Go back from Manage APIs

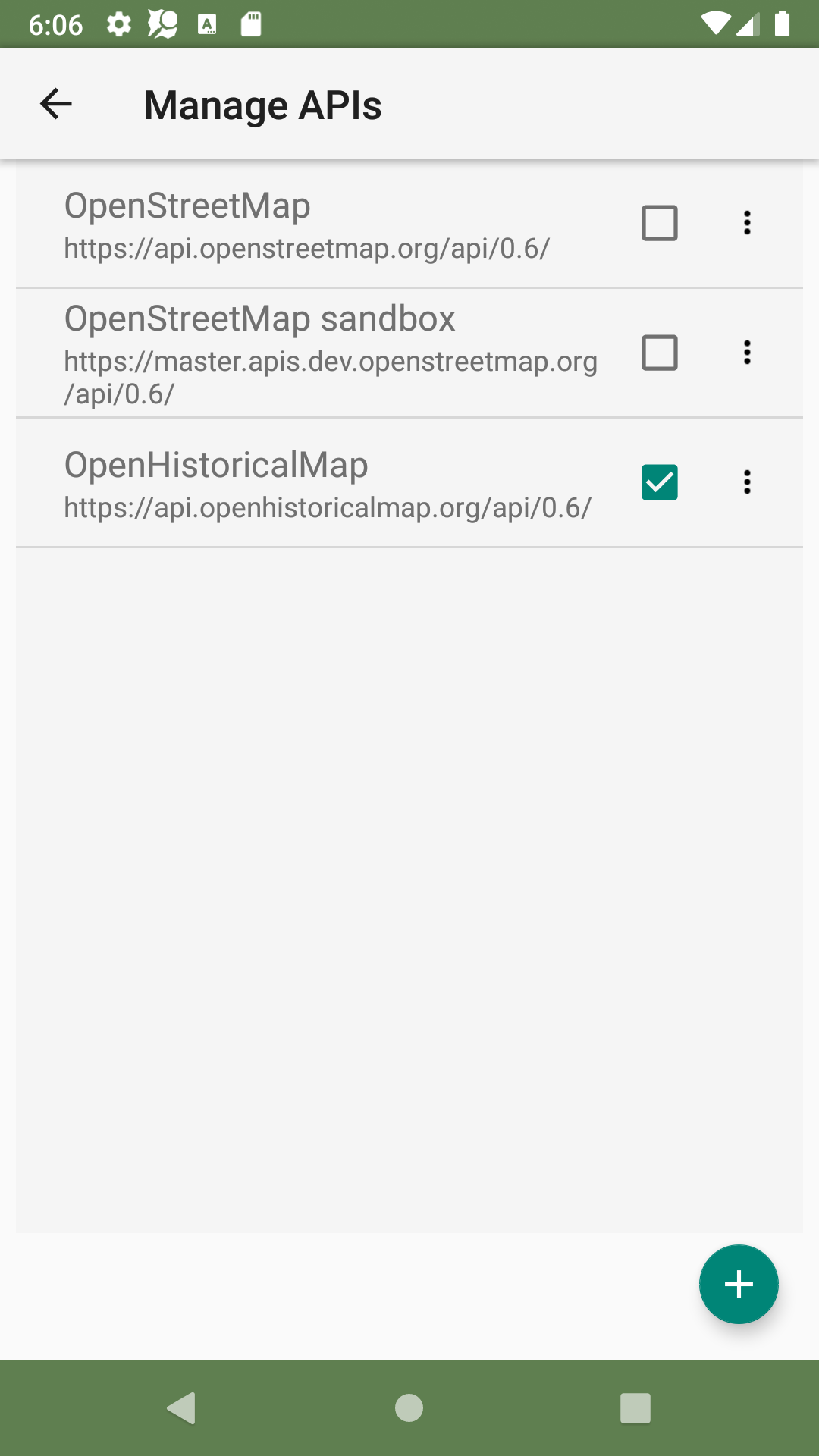[x=56, y=104]
